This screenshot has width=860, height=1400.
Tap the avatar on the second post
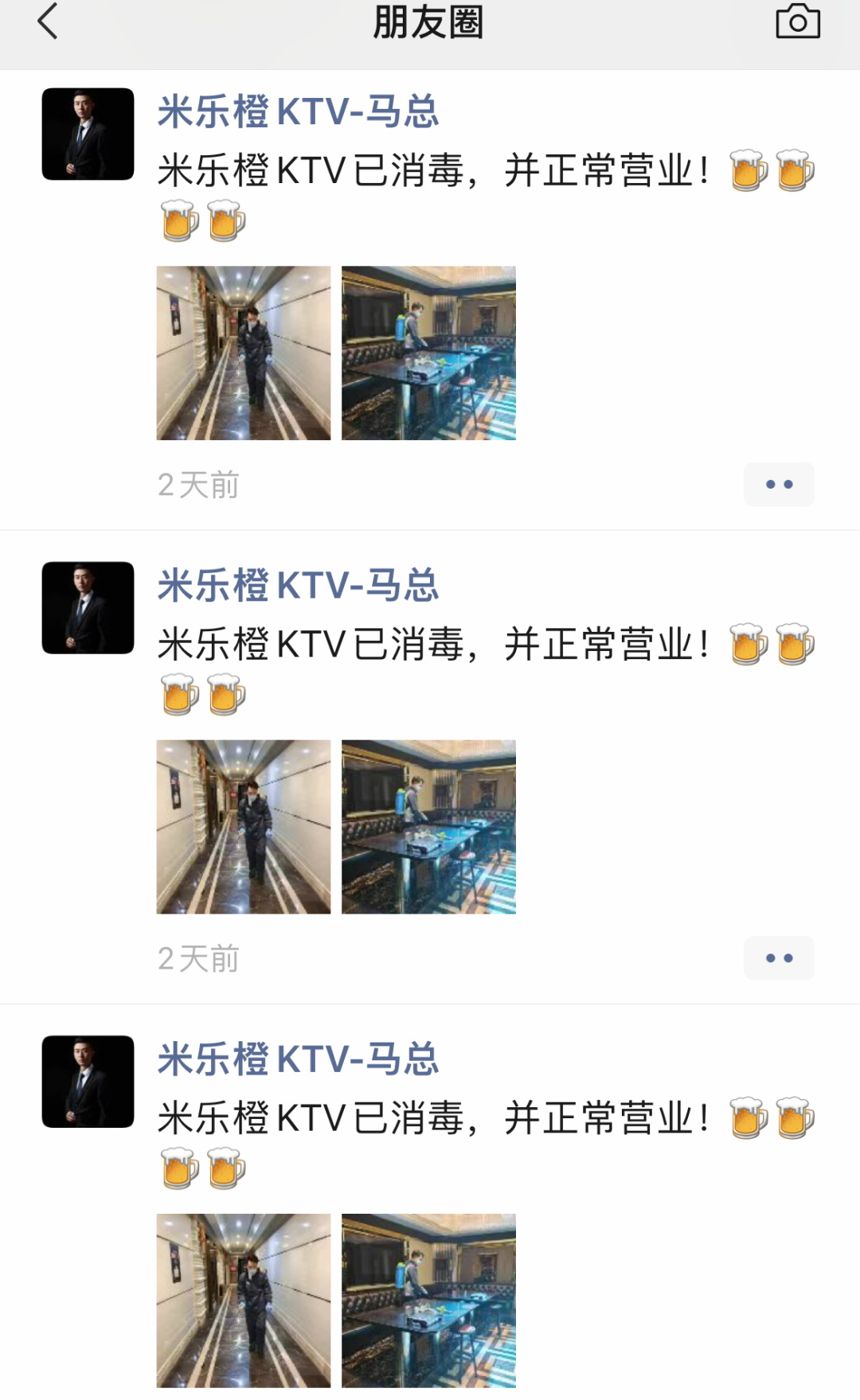point(88,607)
